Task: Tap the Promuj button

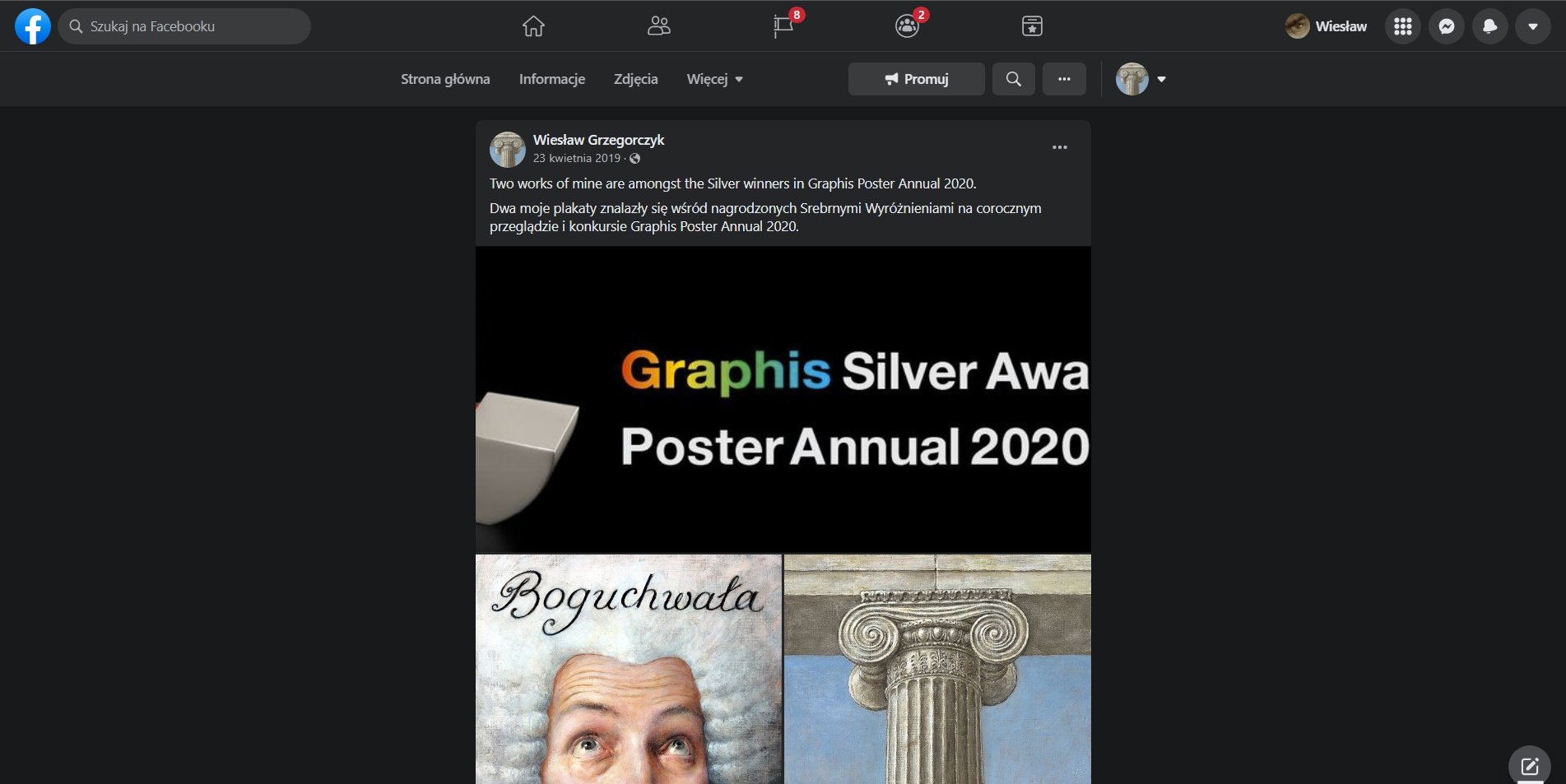Action: [x=916, y=79]
